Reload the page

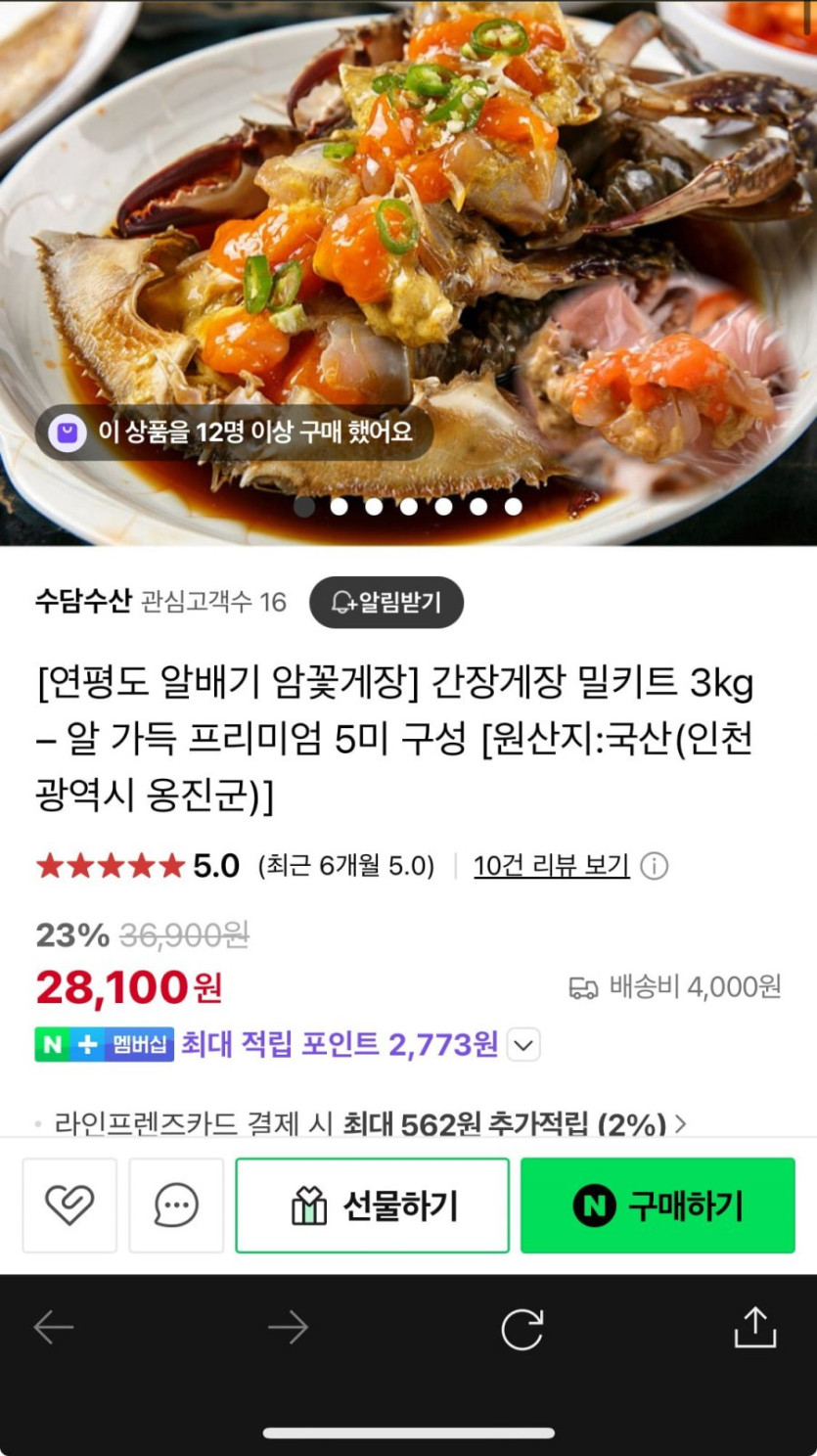[x=522, y=1329]
